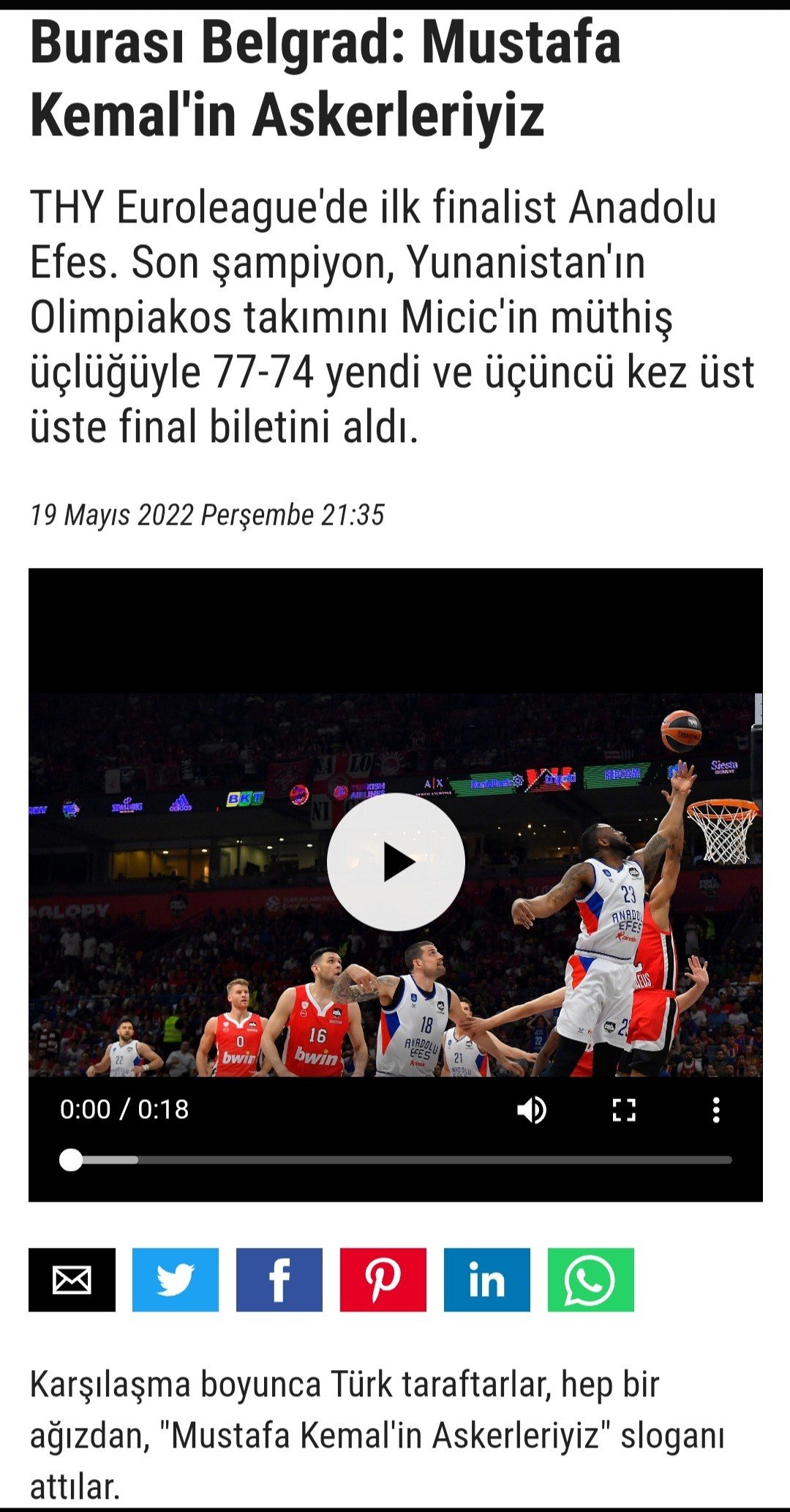Post the article on LinkedIn

coord(487,1280)
